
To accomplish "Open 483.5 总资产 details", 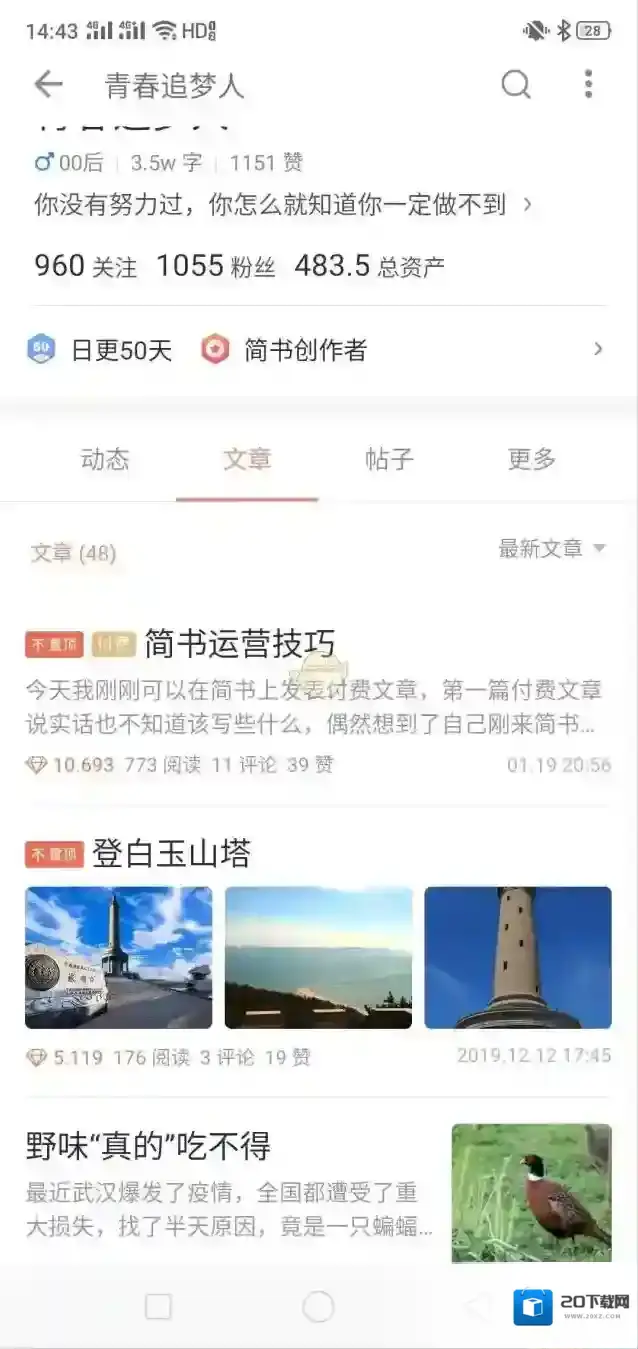I will [x=369, y=266].
